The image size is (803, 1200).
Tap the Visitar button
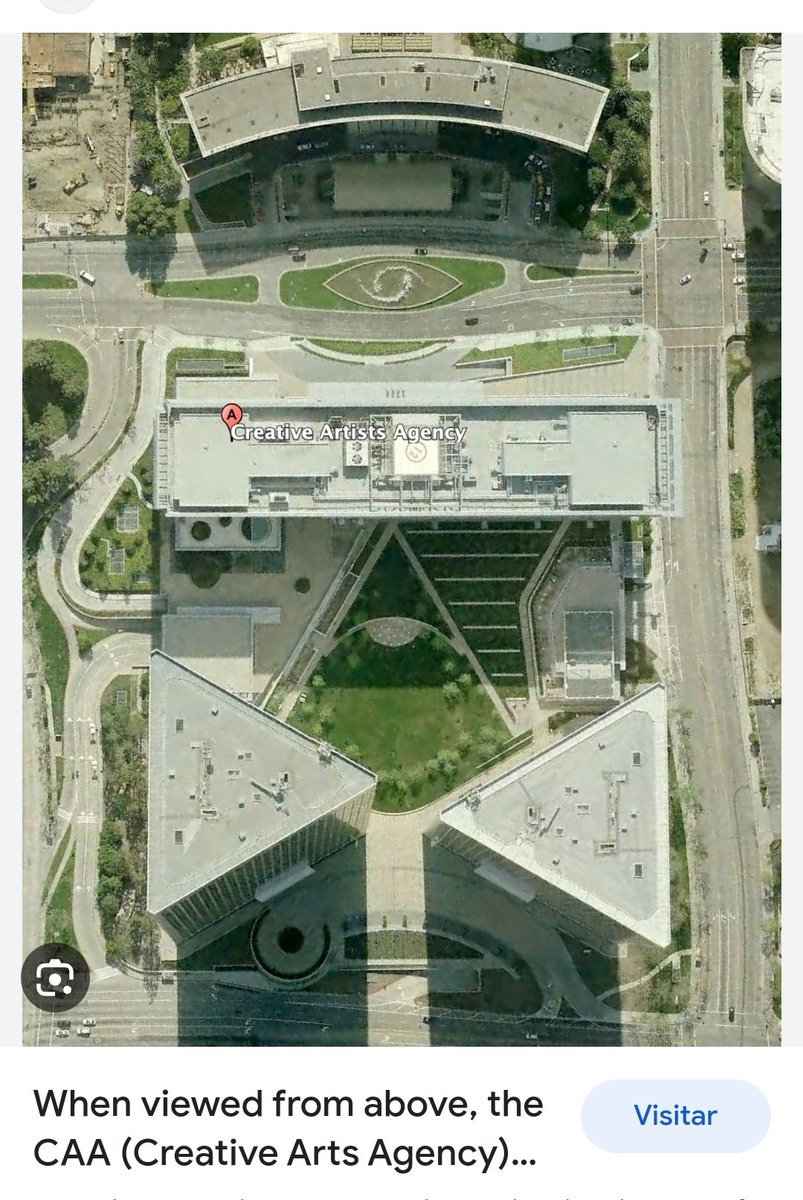pyautogui.click(x=676, y=1115)
